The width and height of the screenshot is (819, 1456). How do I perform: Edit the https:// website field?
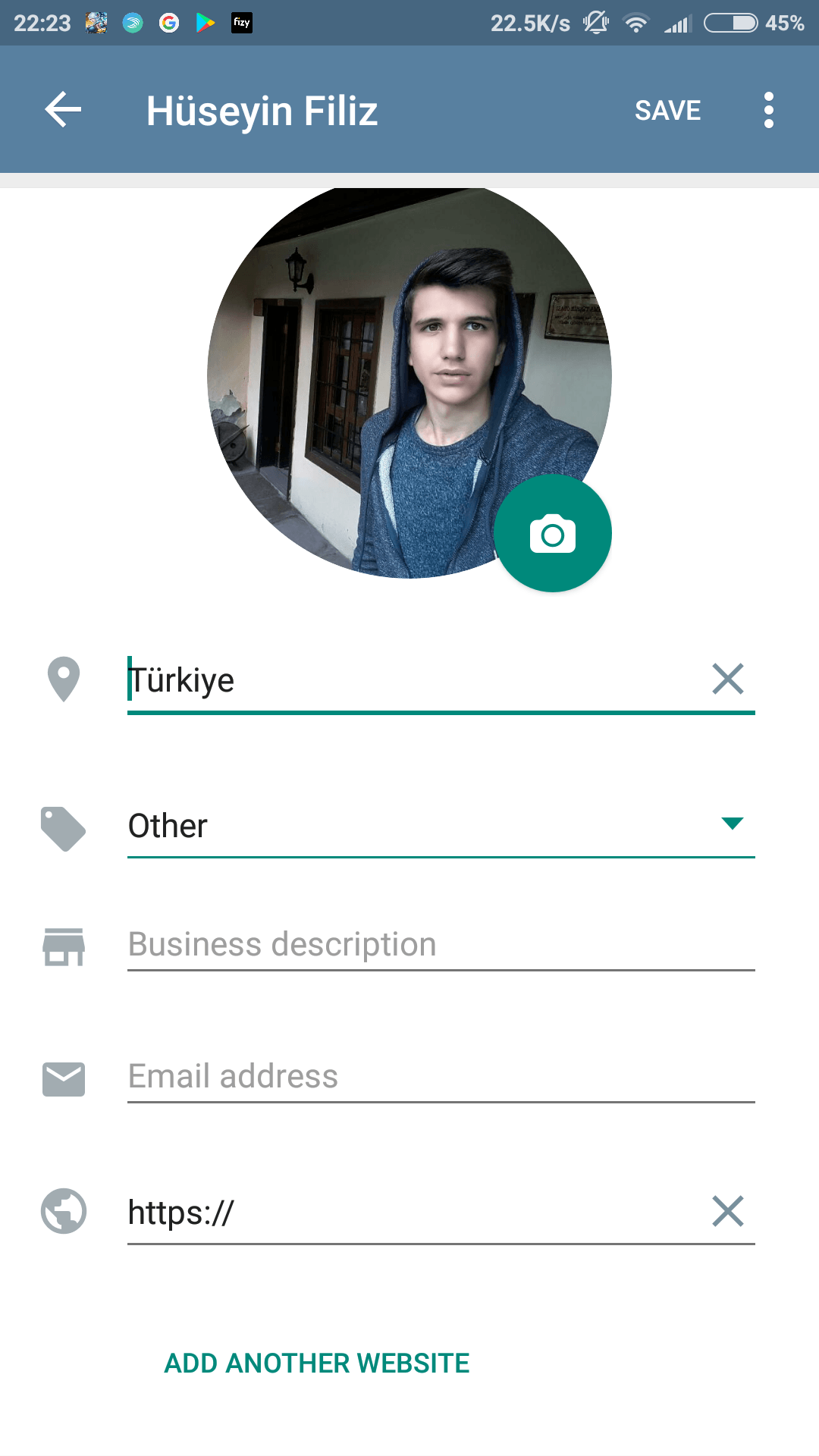tap(409, 1213)
